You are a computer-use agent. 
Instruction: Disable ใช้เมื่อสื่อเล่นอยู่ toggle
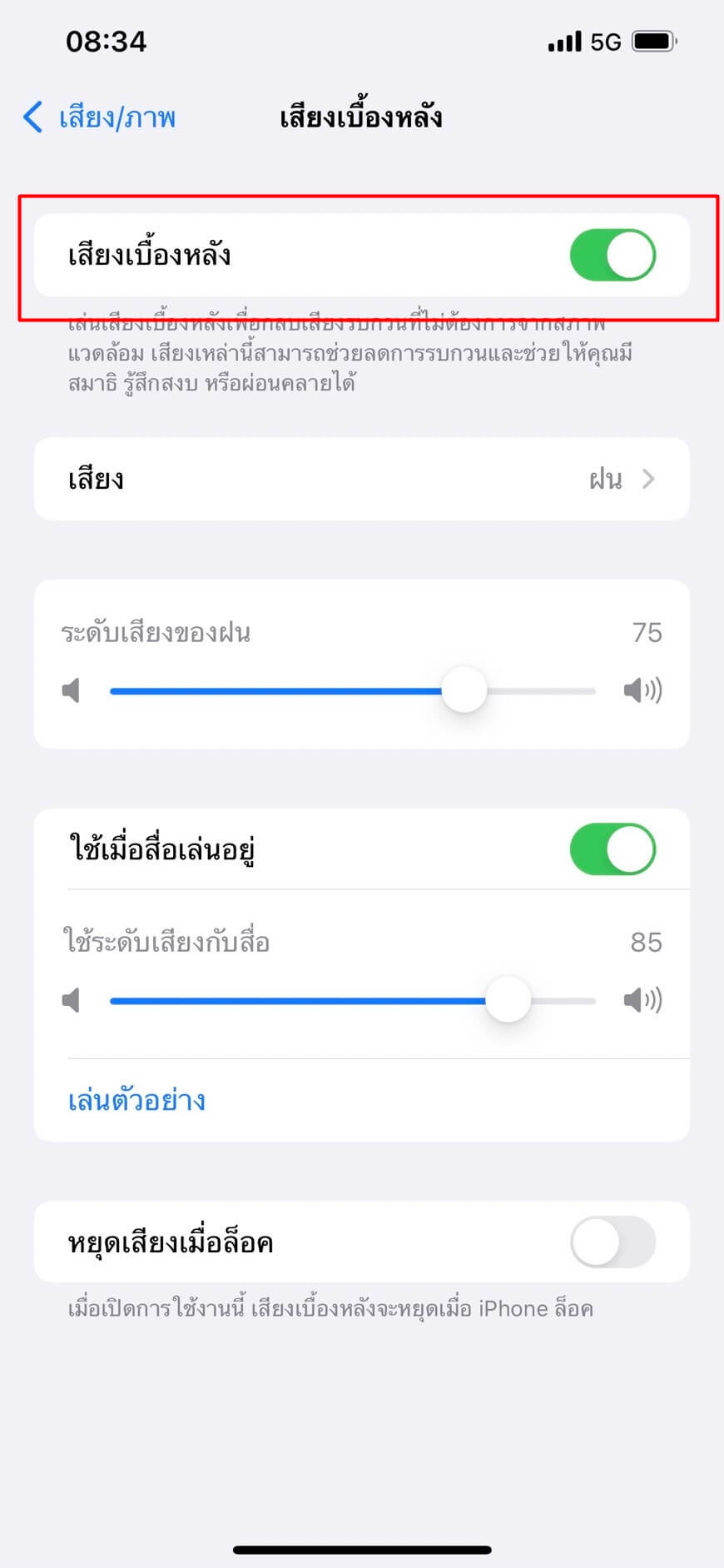tap(612, 849)
